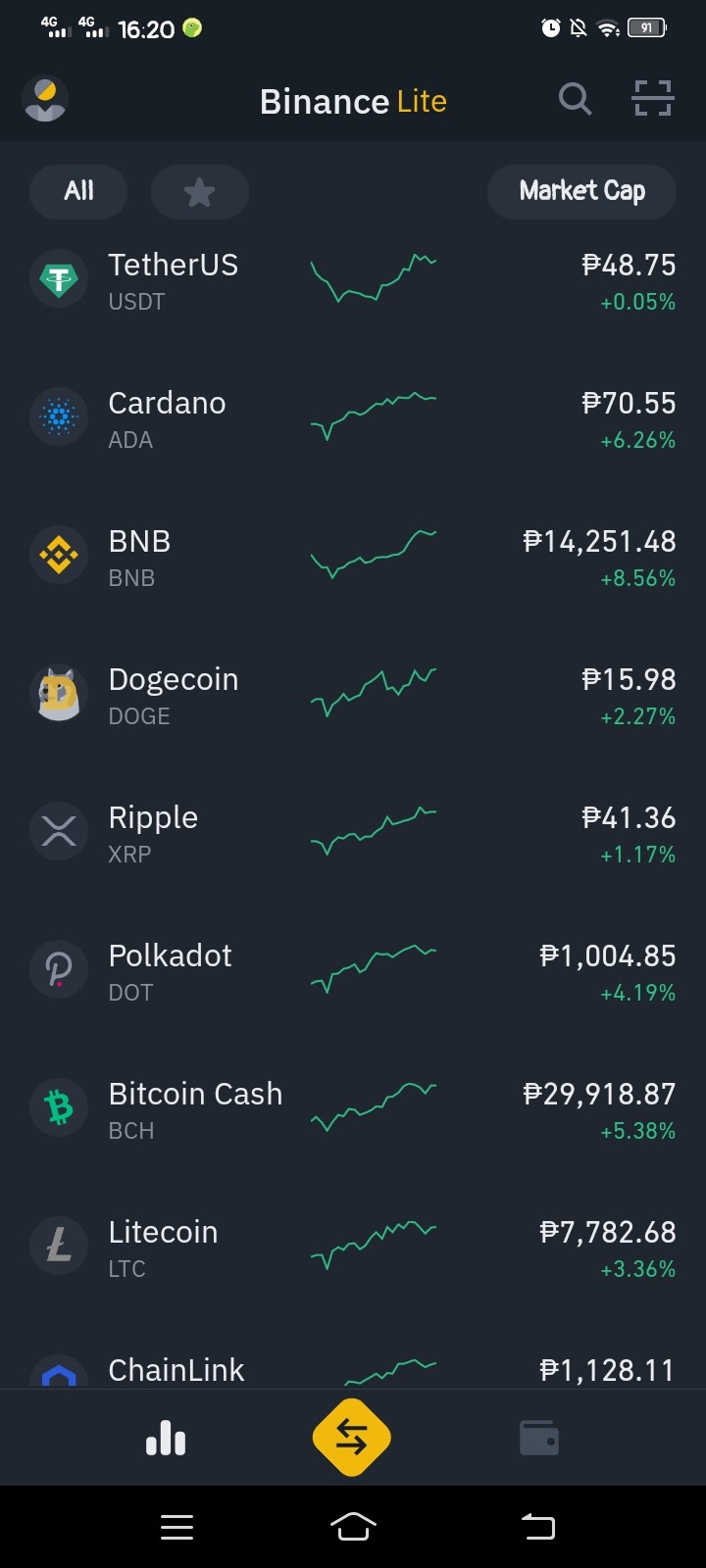Go to the home screen
Screen dimensions: 706x1568
[353, 1526]
